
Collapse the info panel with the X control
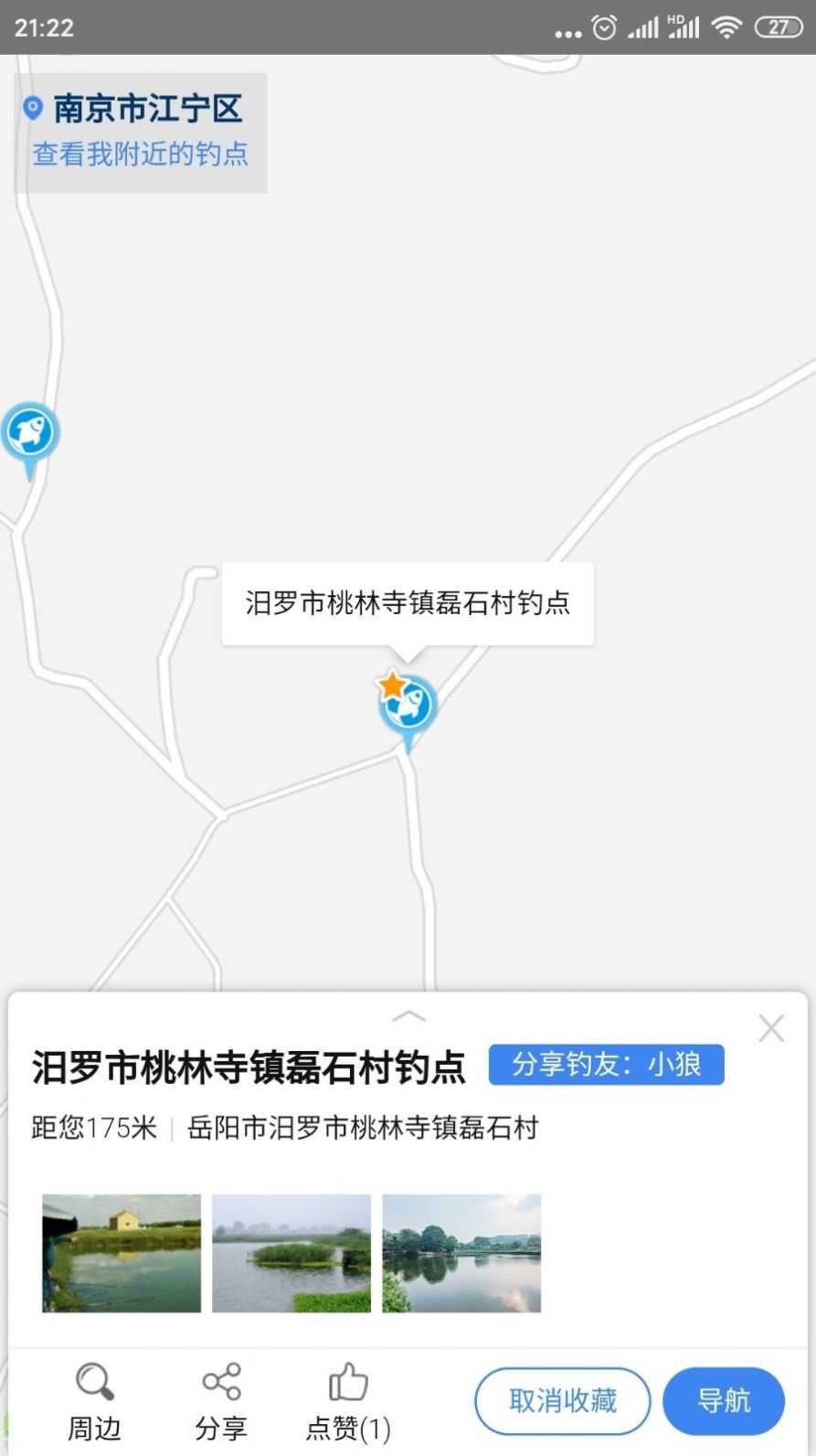point(771,1027)
